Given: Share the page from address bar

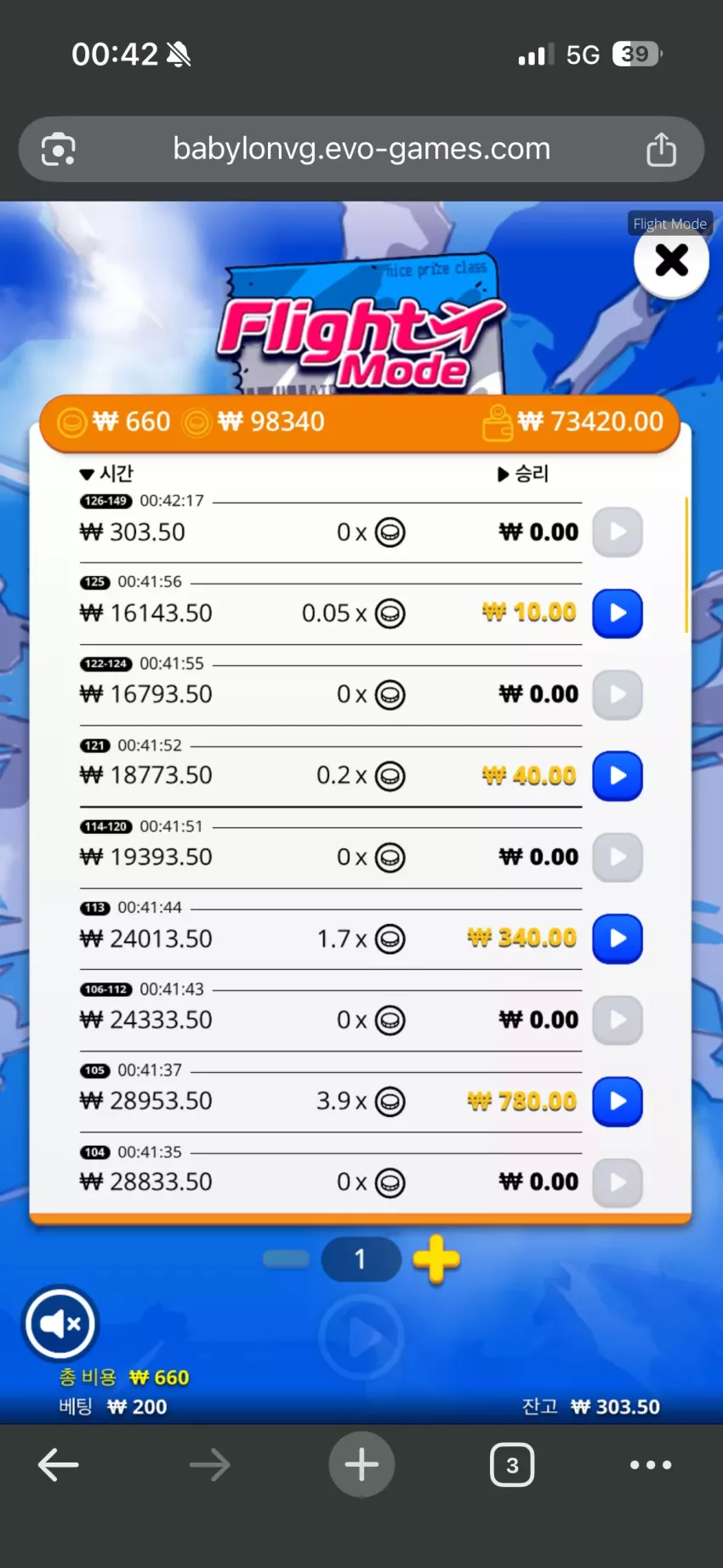Looking at the screenshot, I should click(x=661, y=149).
